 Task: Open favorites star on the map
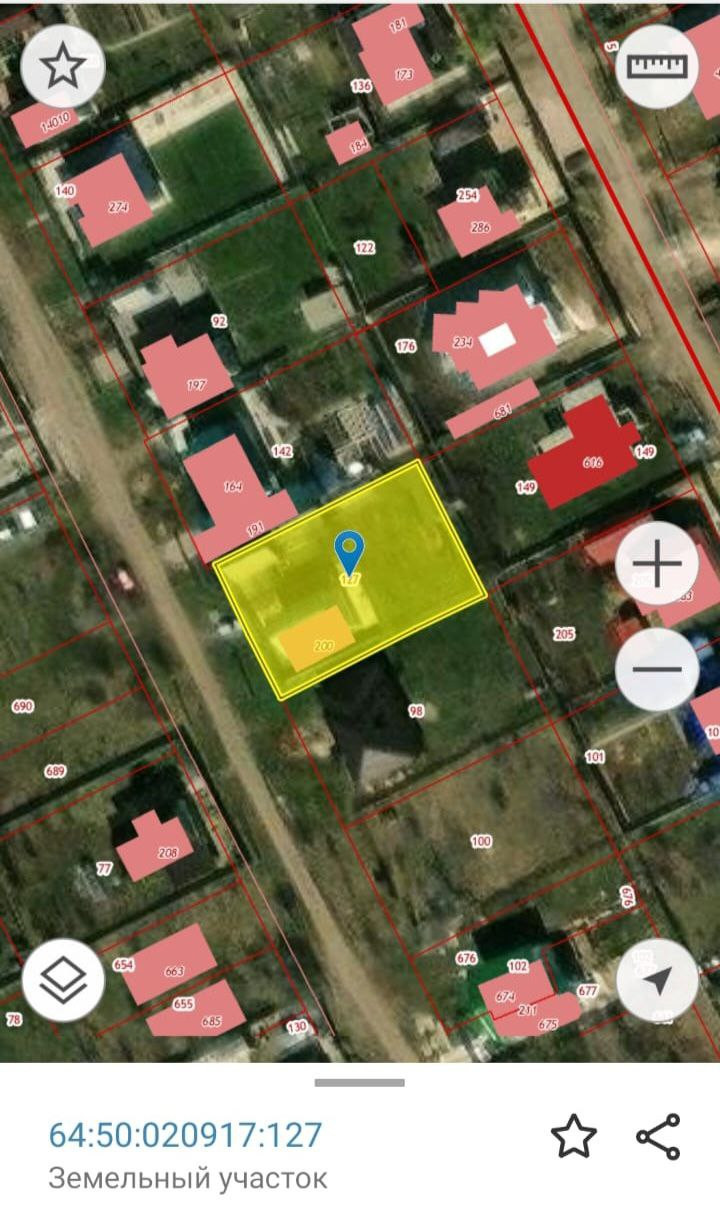click(63, 66)
